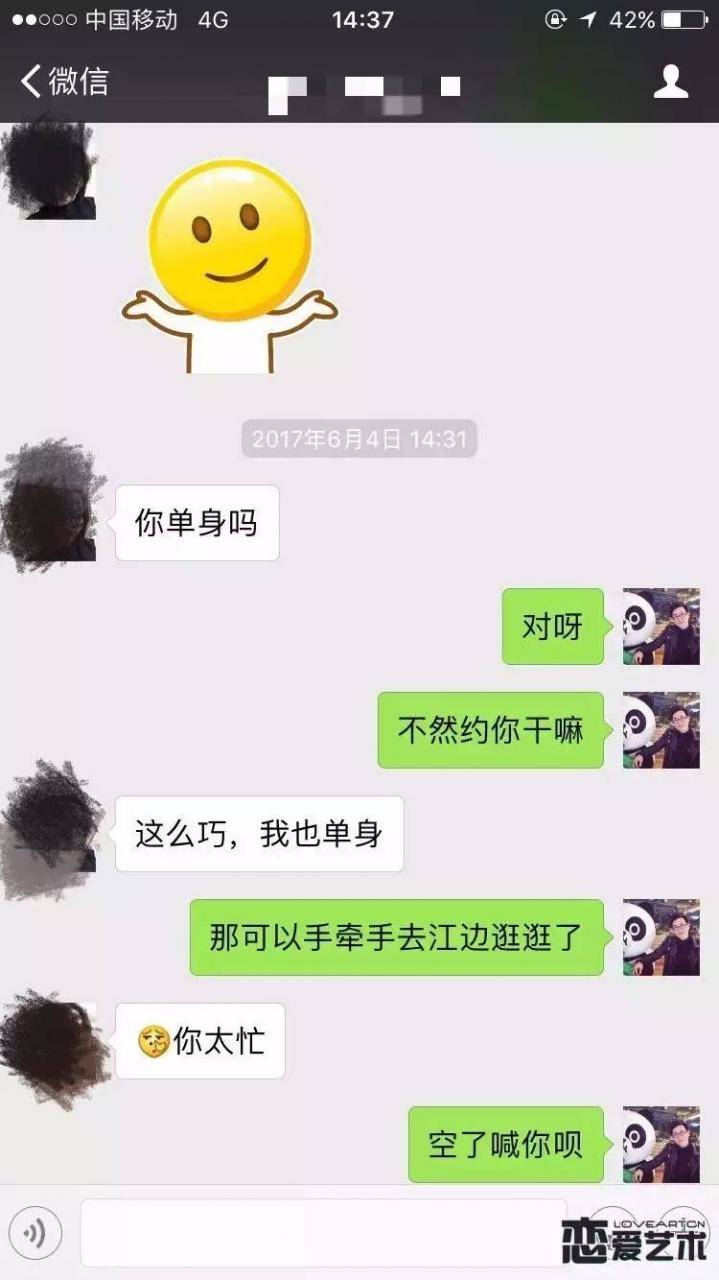Go back to the 微信 chat list
The image size is (719, 1280).
[x=64, y=81]
